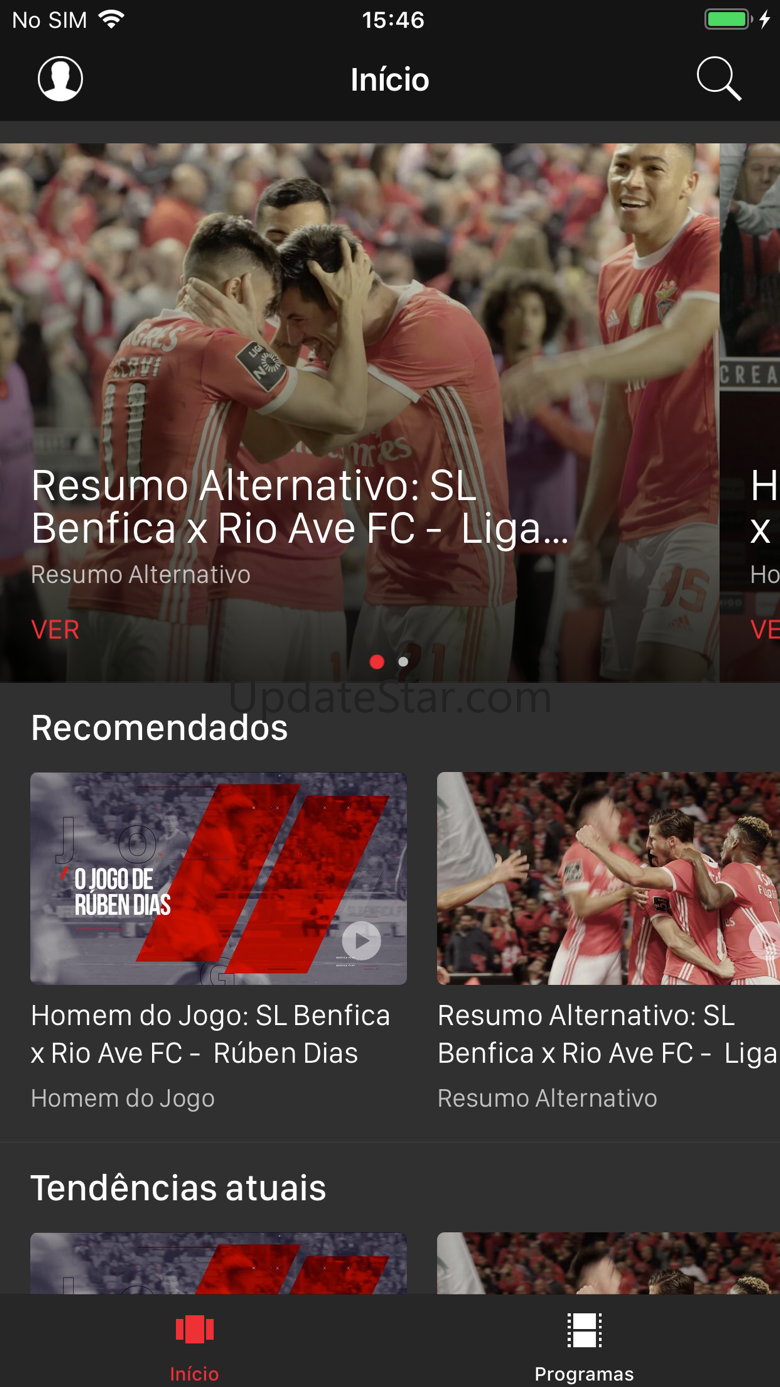Image resolution: width=780 pixels, height=1387 pixels.
Task: Tap VER on the Resumo Alternativo banner
Action: pos(55,629)
